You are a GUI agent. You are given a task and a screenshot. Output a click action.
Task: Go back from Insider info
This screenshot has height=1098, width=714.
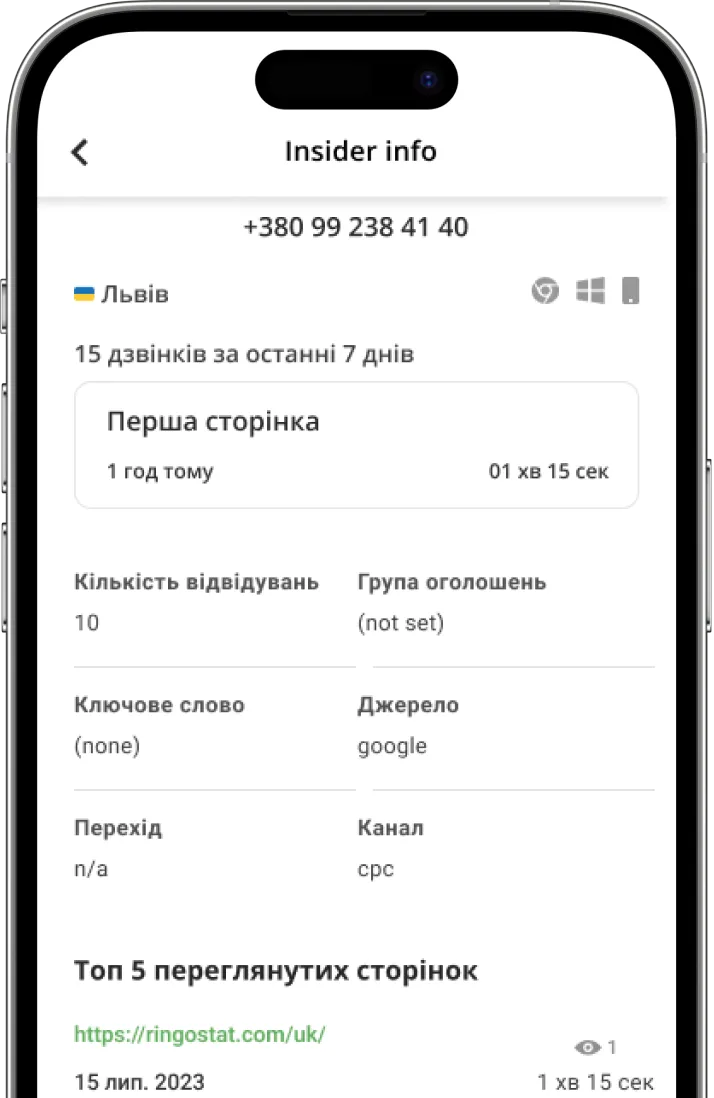coord(80,152)
